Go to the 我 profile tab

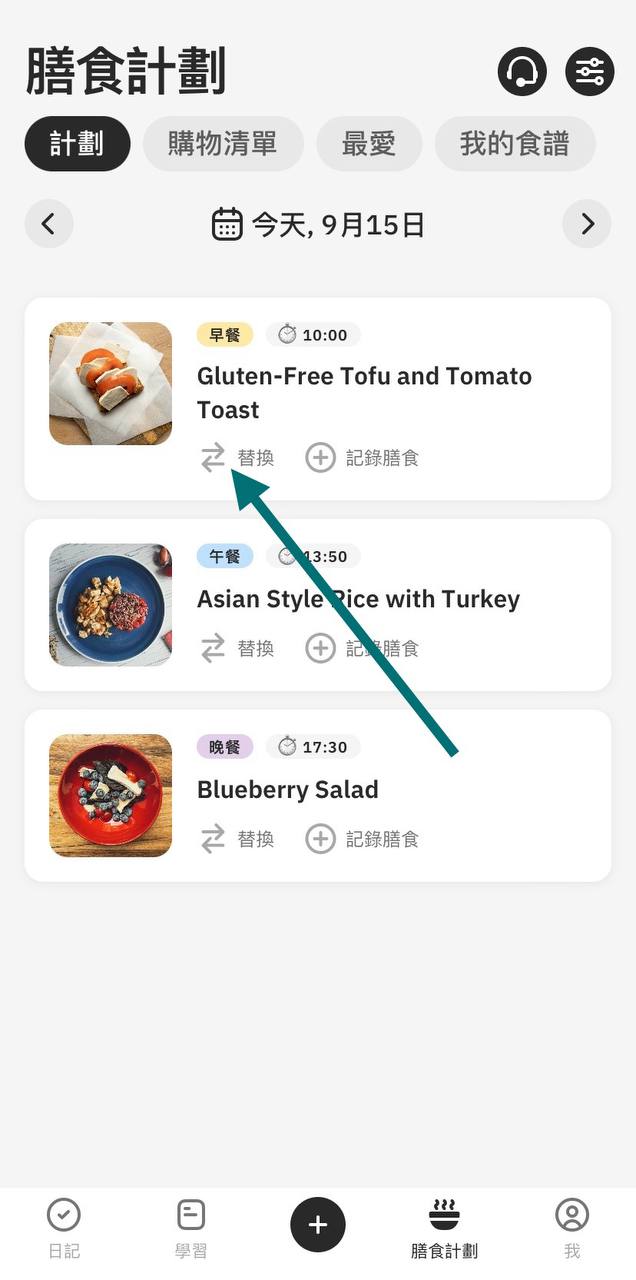point(572,1228)
